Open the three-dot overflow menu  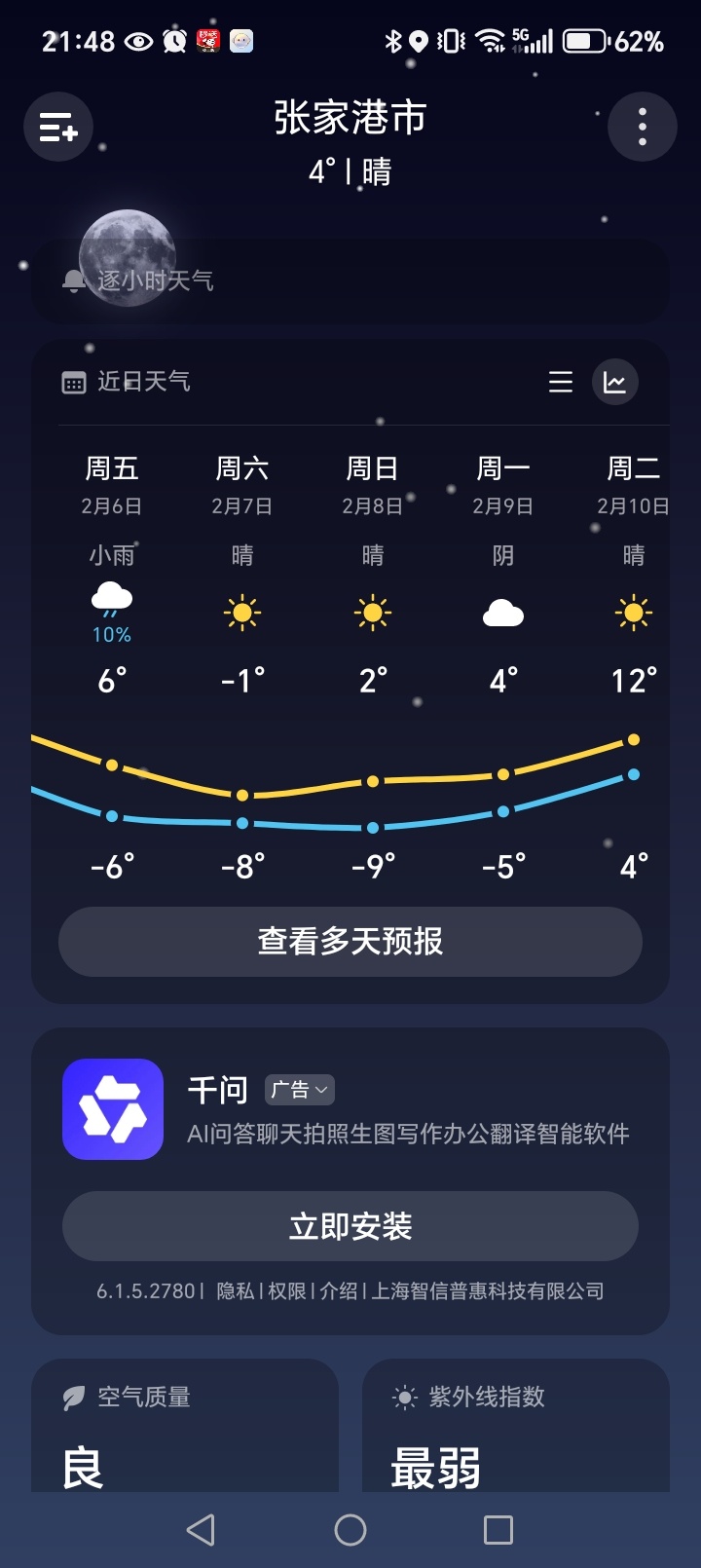tap(642, 127)
